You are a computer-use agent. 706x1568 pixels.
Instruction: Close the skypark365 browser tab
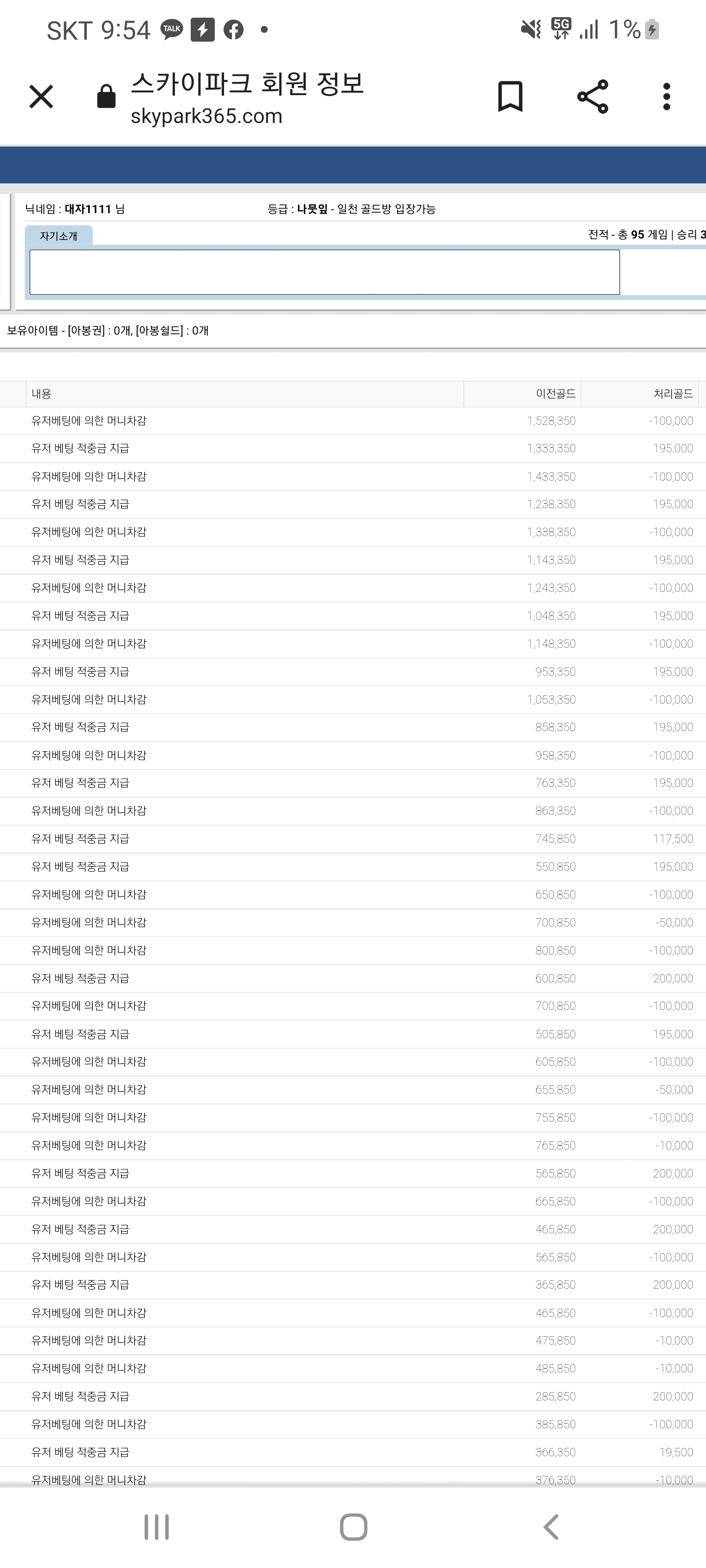[41, 97]
